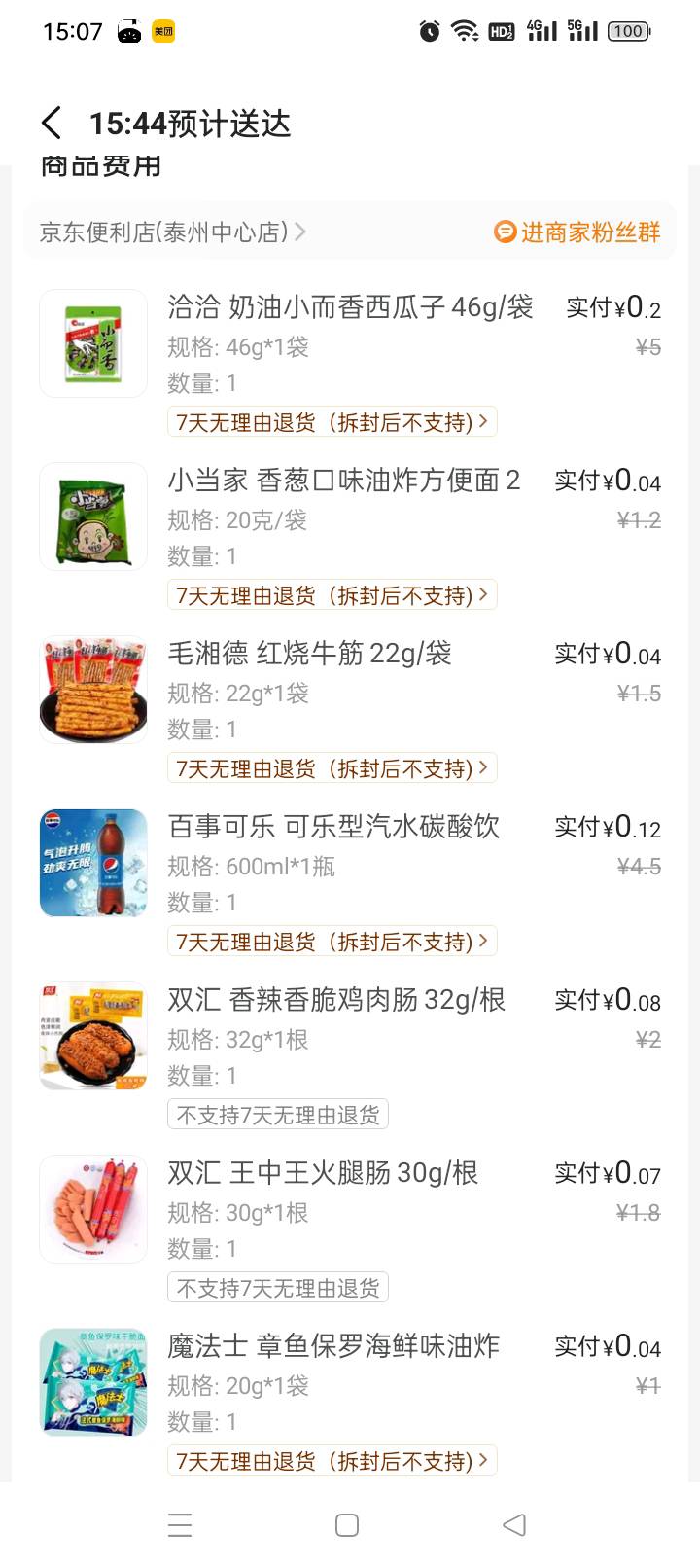Screen dimensions: 700x1568
Task: Open the 双汇 王中王火腿肠 product image
Action: coord(93,1209)
